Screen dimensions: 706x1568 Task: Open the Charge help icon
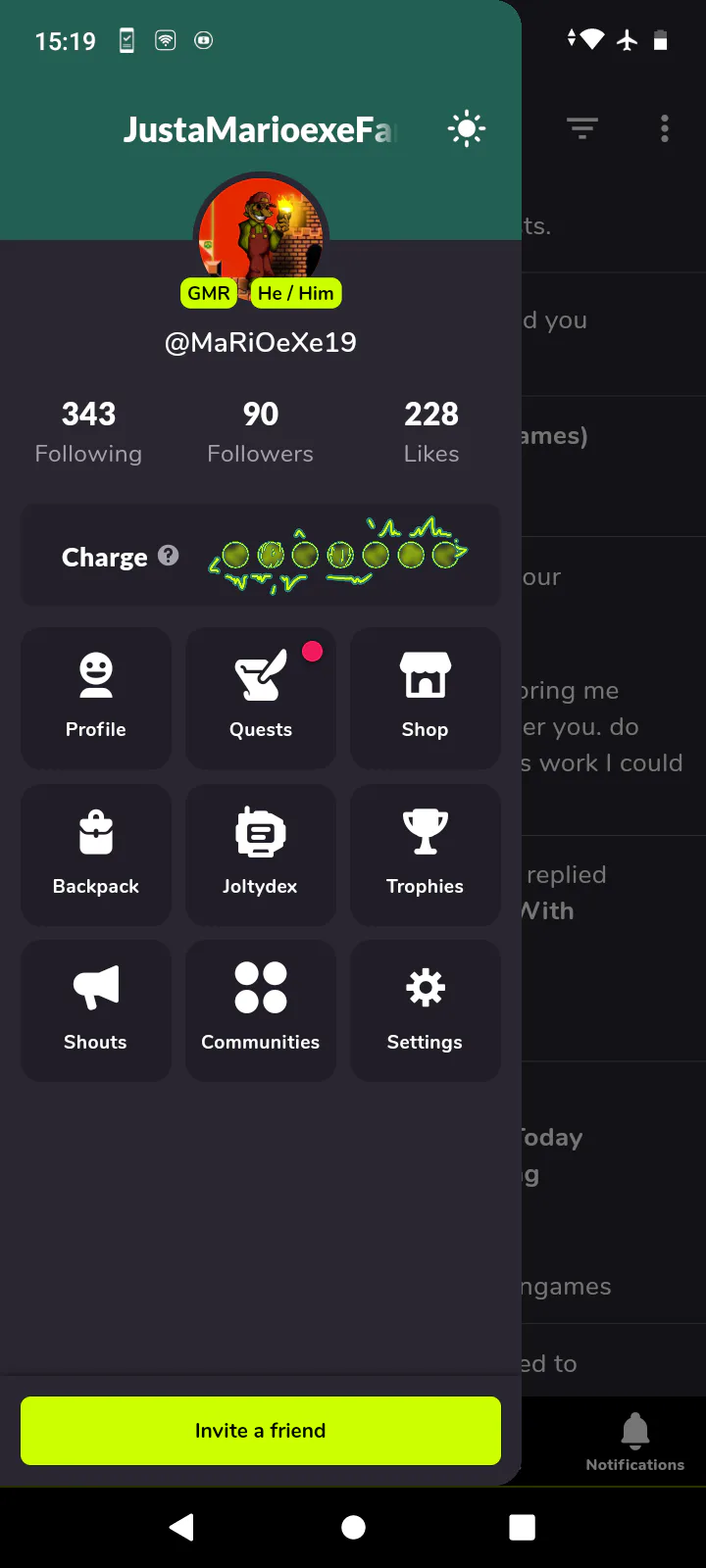[x=169, y=556]
